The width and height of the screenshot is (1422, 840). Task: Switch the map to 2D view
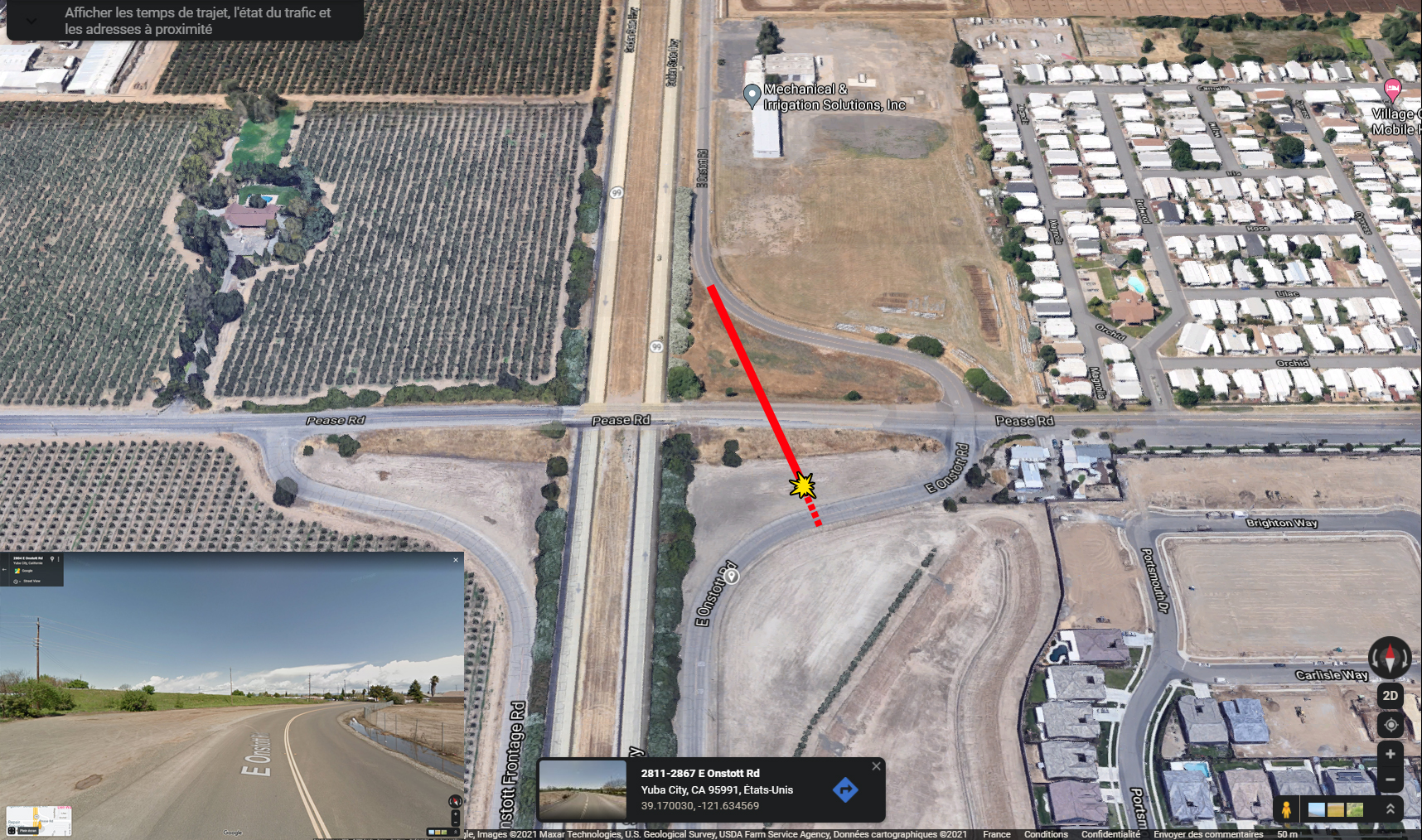coord(1390,696)
